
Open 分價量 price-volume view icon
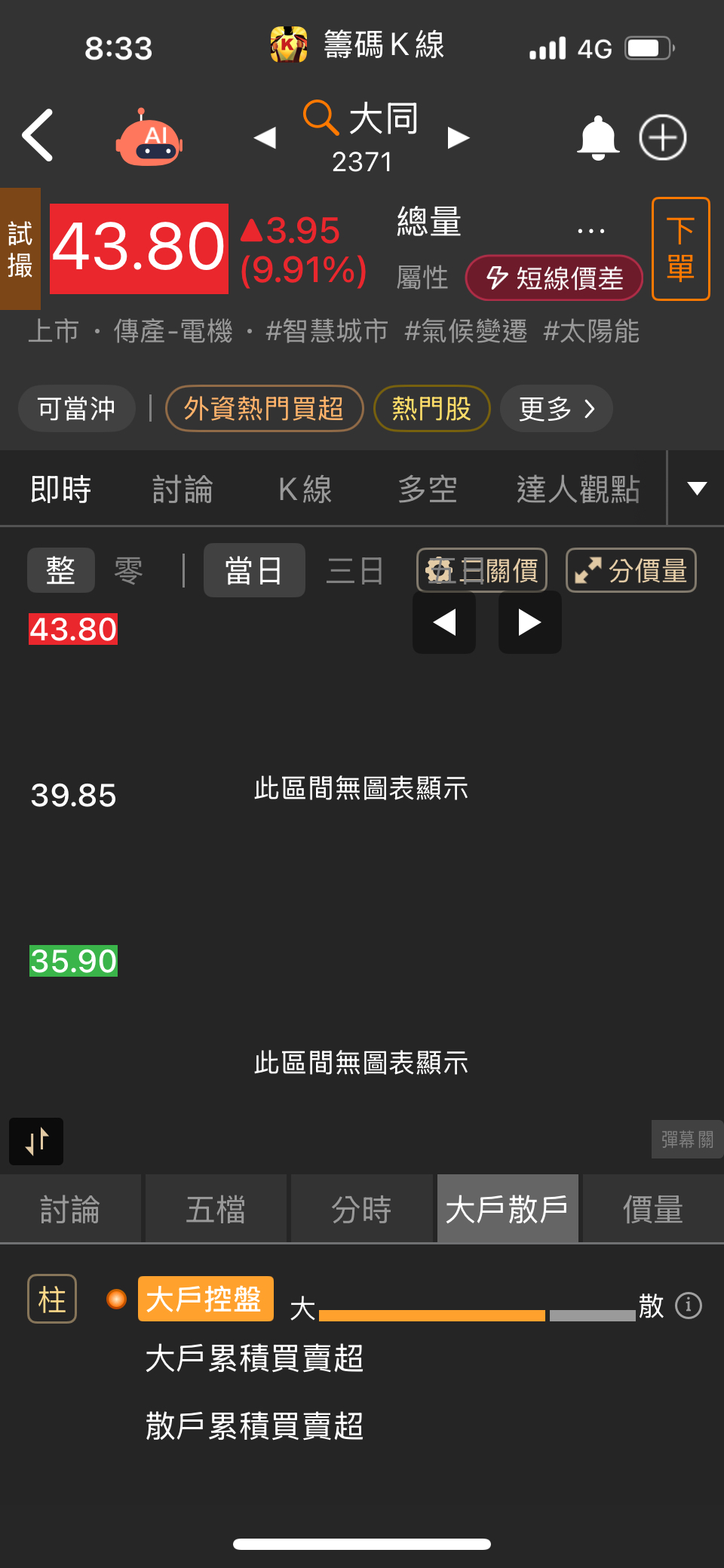[630, 571]
